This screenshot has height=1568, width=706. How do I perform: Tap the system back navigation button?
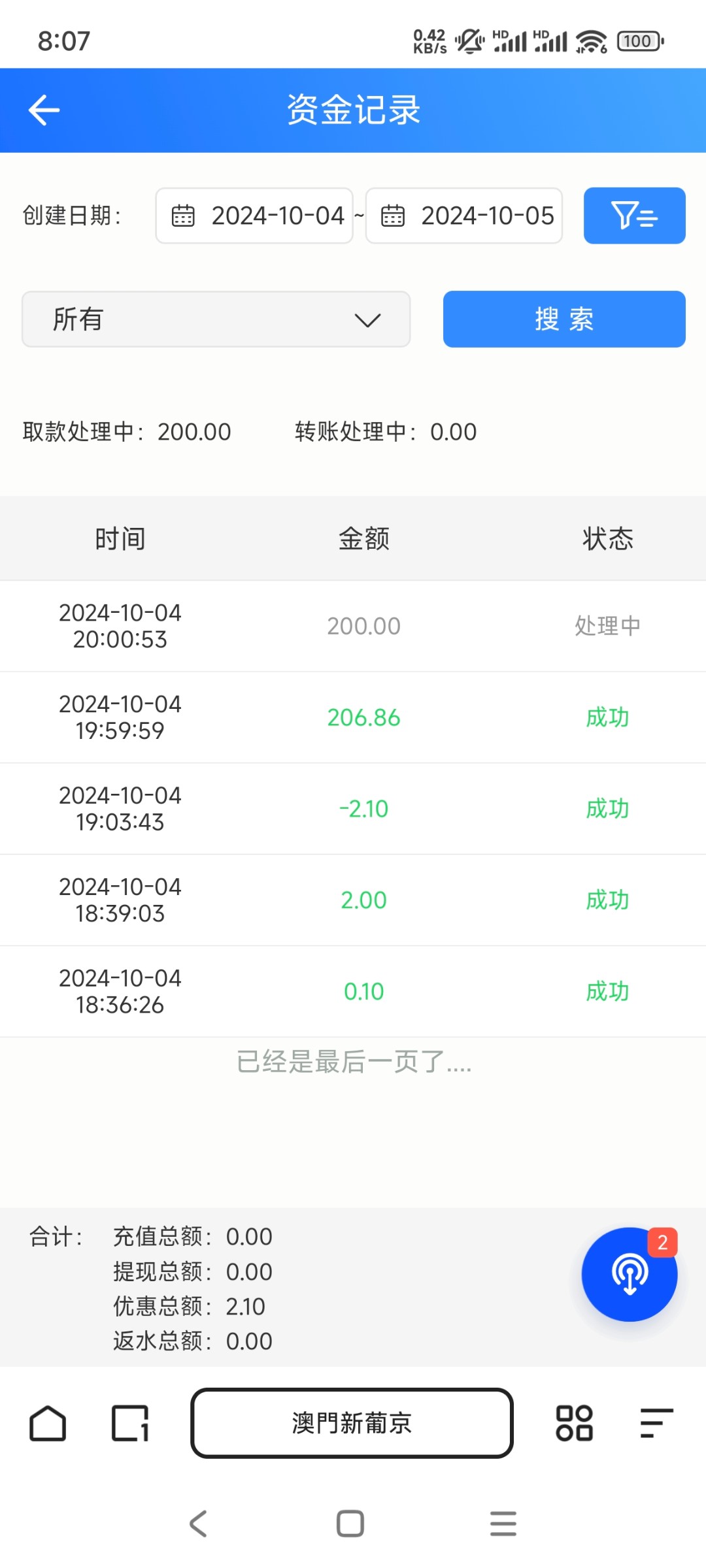pyautogui.click(x=198, y=1524)
